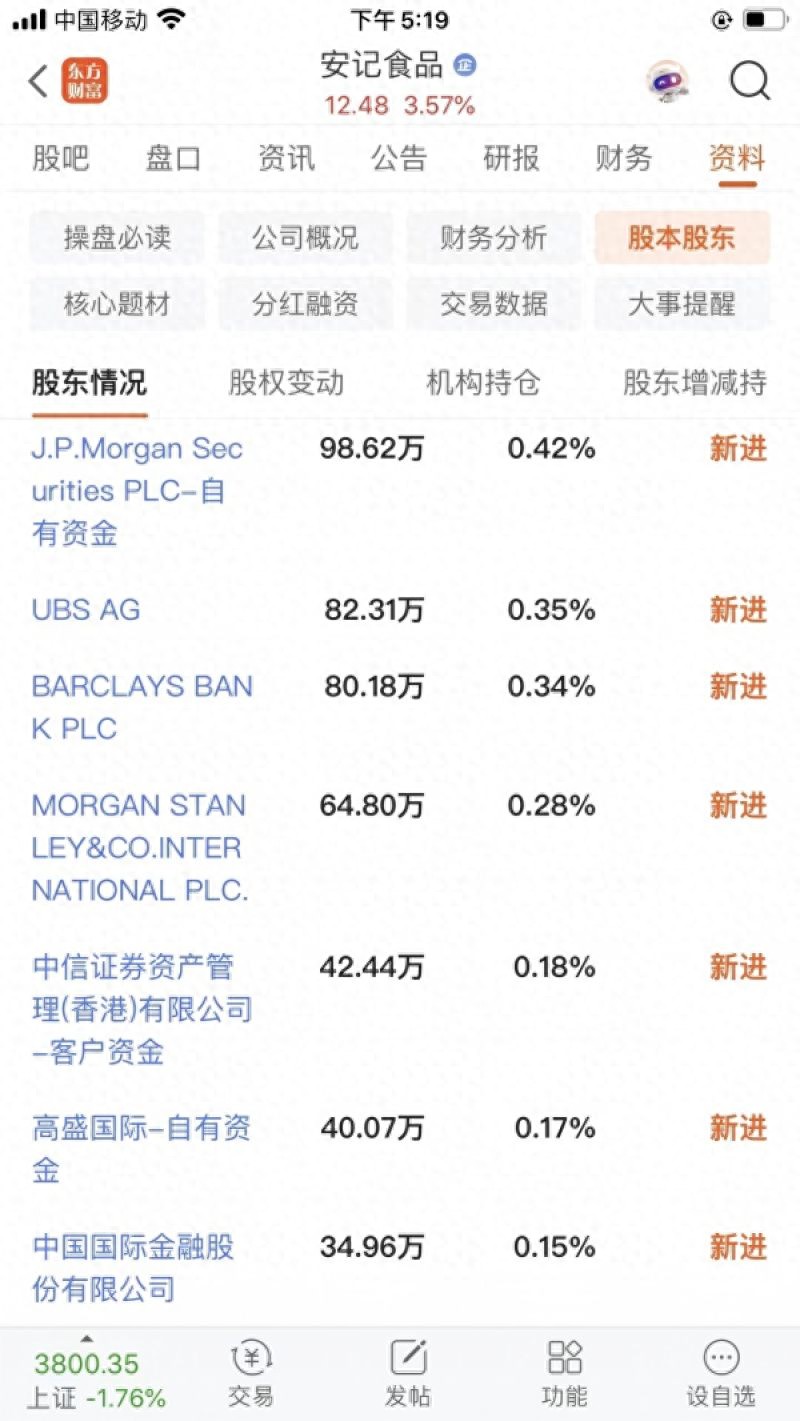Open the 核心题材 section
The image size is (800, 1421).
[117, 304]
